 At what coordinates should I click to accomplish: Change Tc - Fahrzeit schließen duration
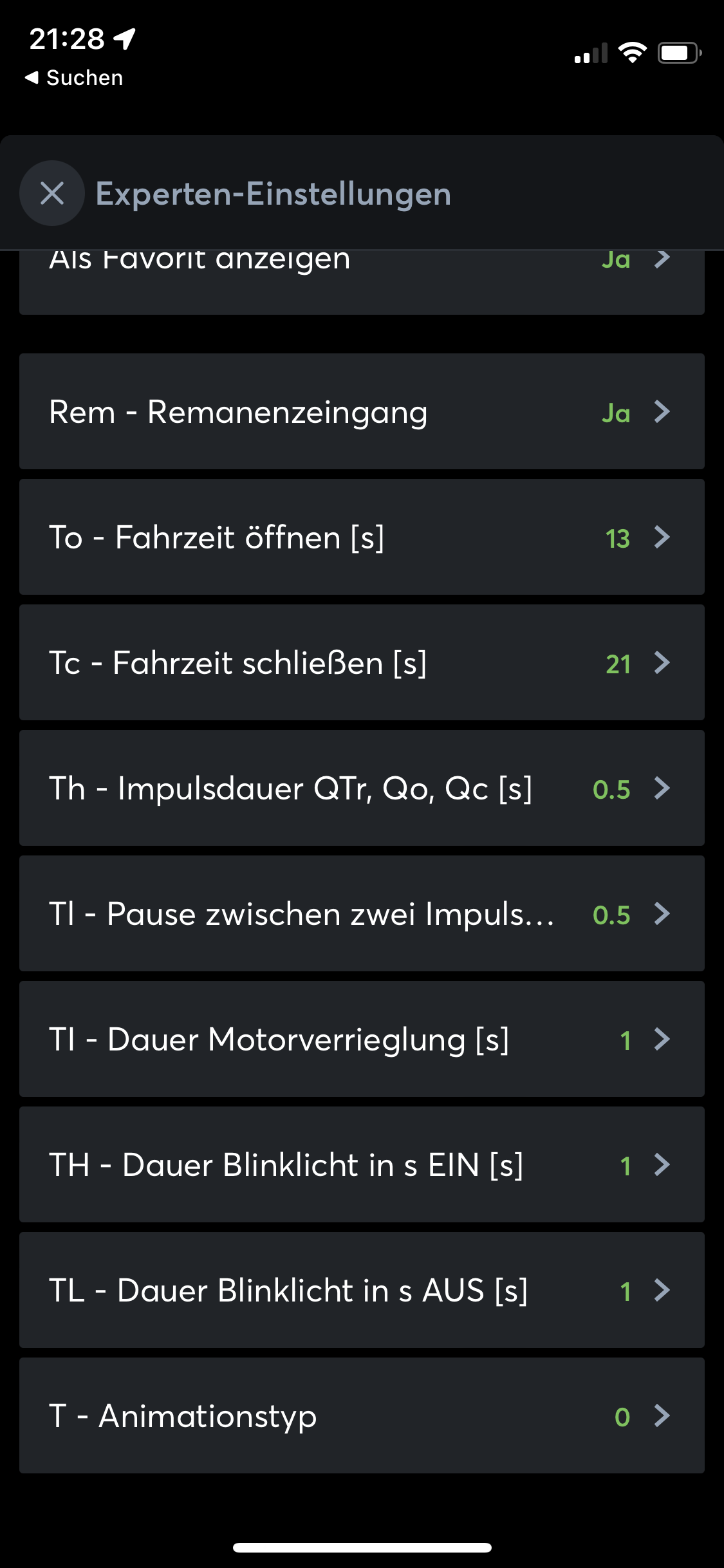[362, 663]
